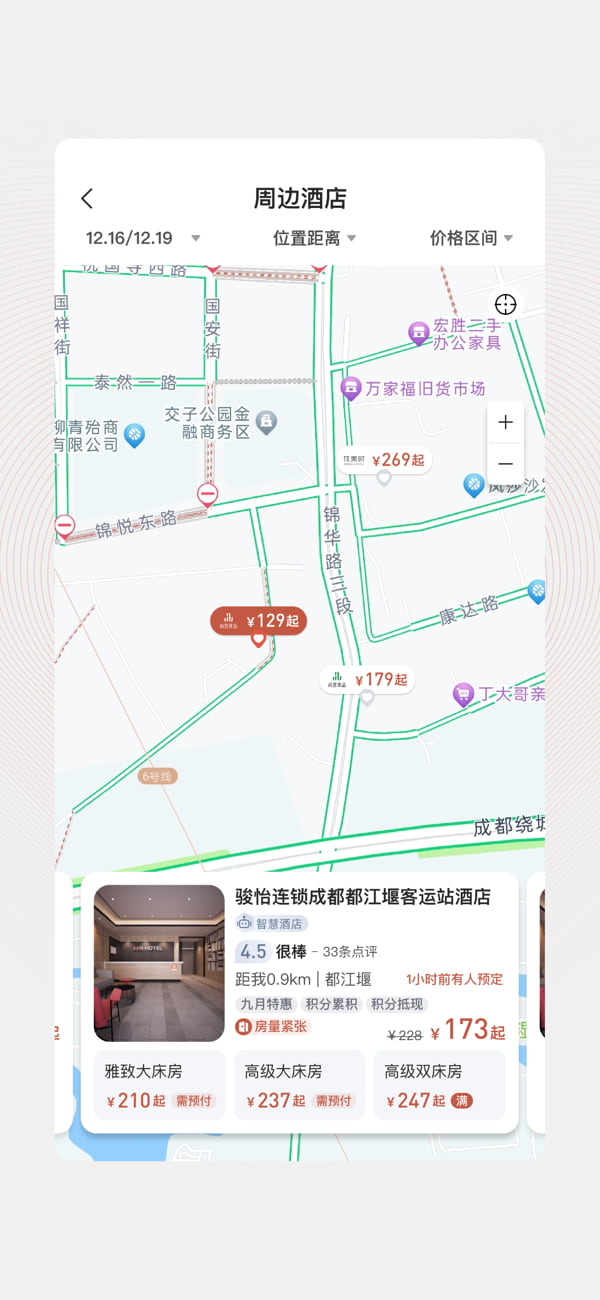Choose the 高级大床房 room option
This screenshot has height=1300, width=600.
[x=299, y=1085]
